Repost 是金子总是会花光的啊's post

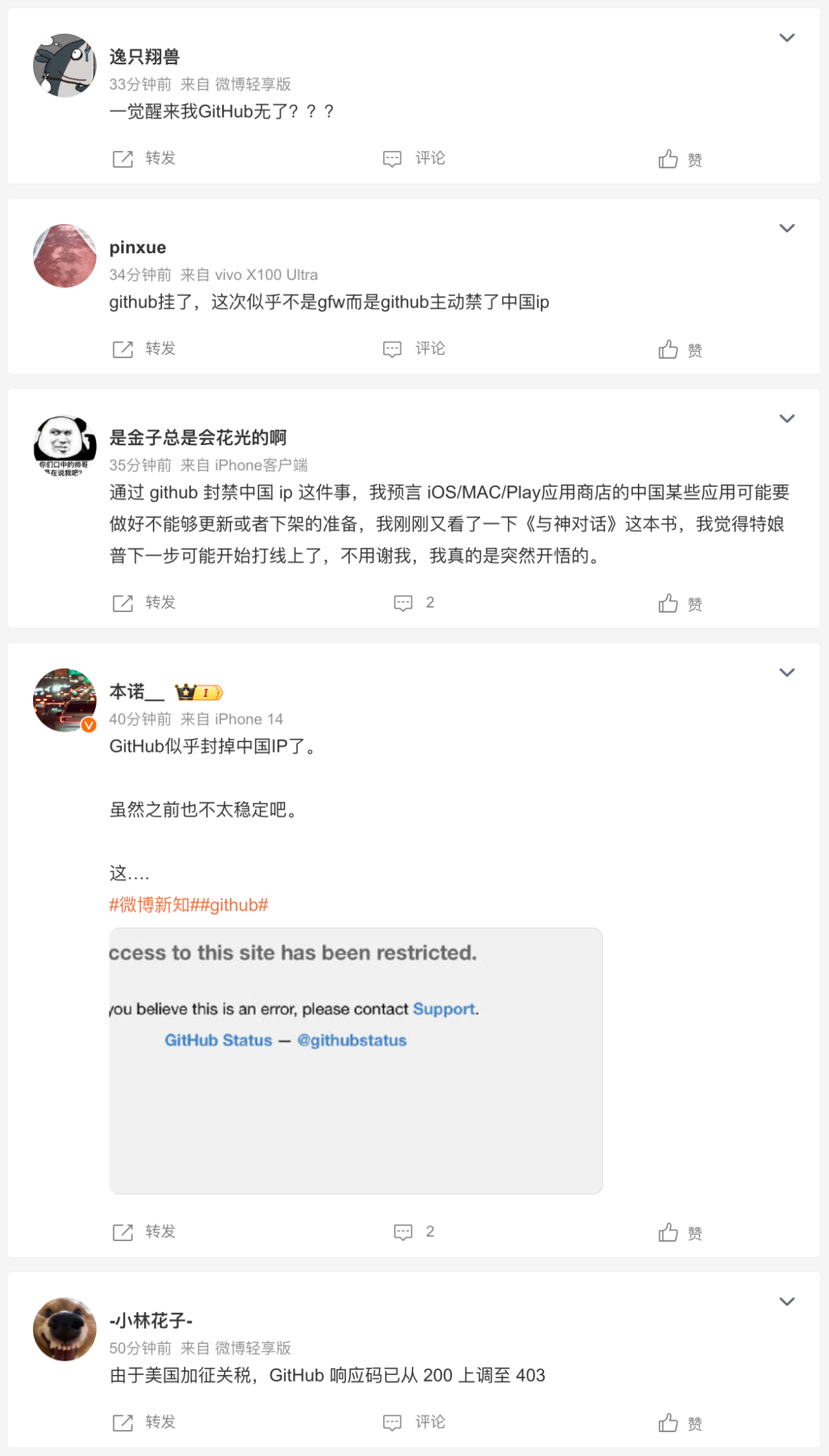144,603
